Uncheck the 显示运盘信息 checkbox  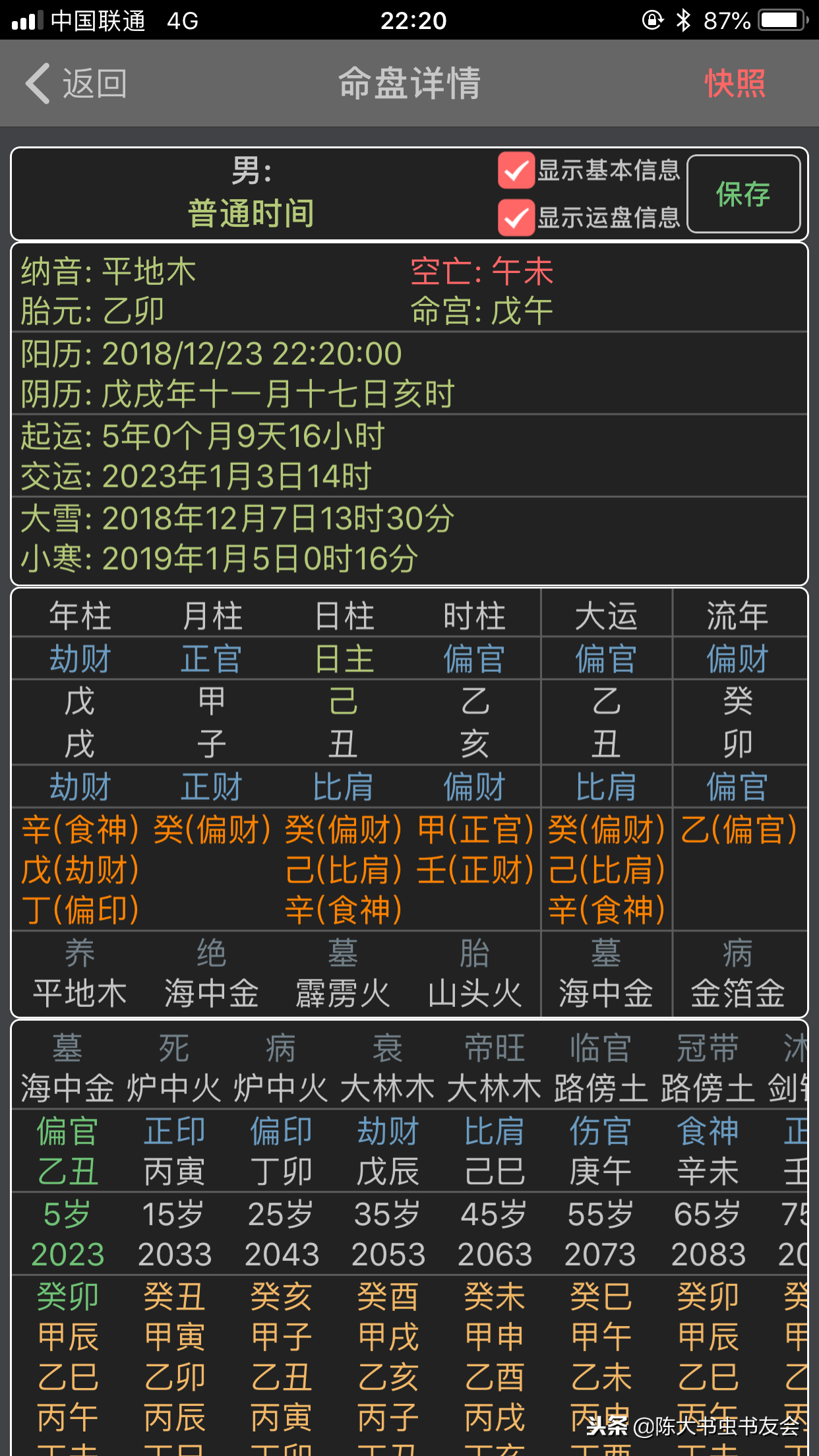(x=516, y=218)
